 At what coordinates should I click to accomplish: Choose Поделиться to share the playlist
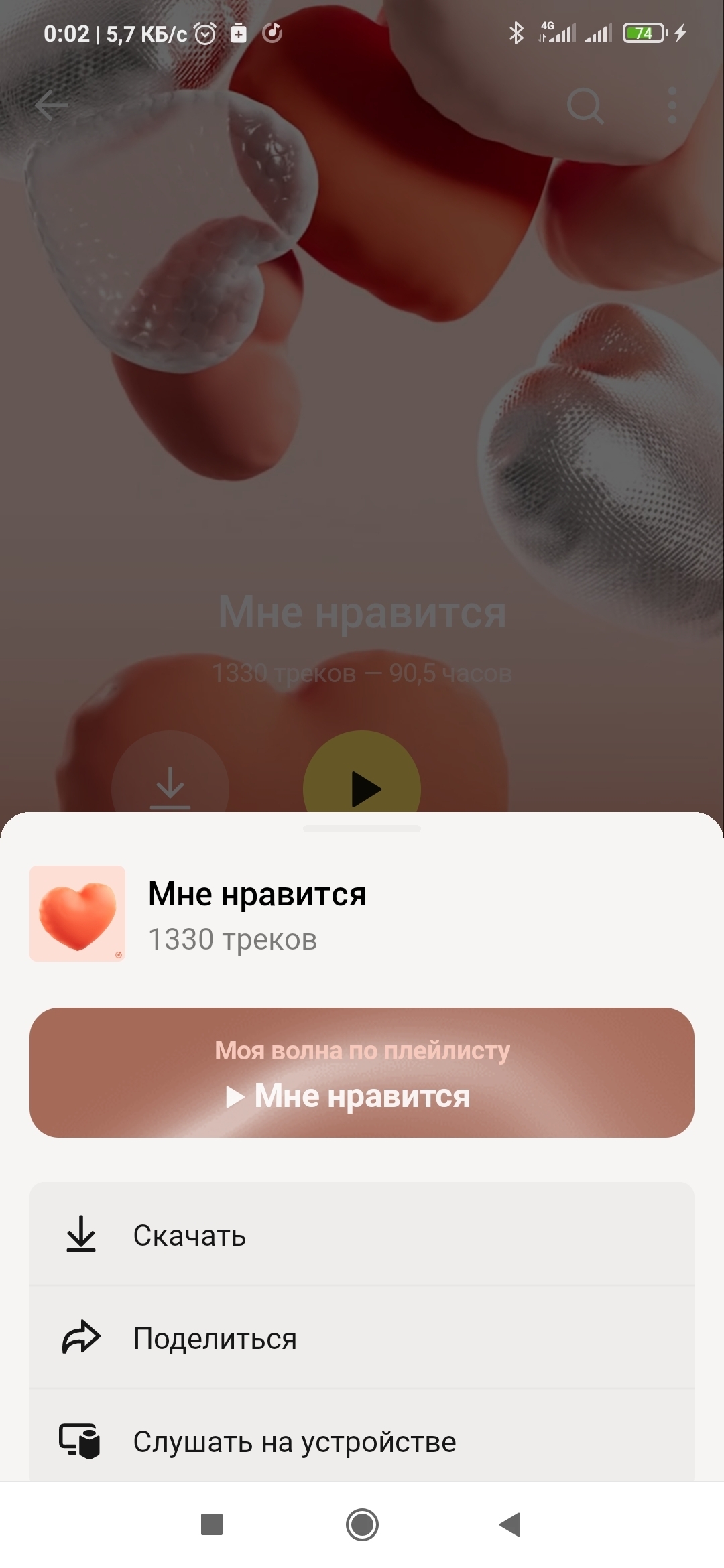point(362,1337)
